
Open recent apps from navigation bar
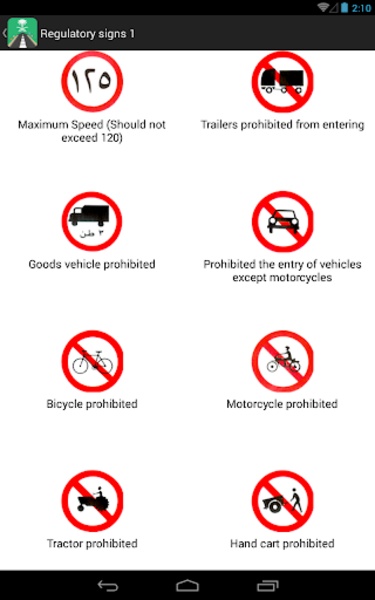[267, 585]
